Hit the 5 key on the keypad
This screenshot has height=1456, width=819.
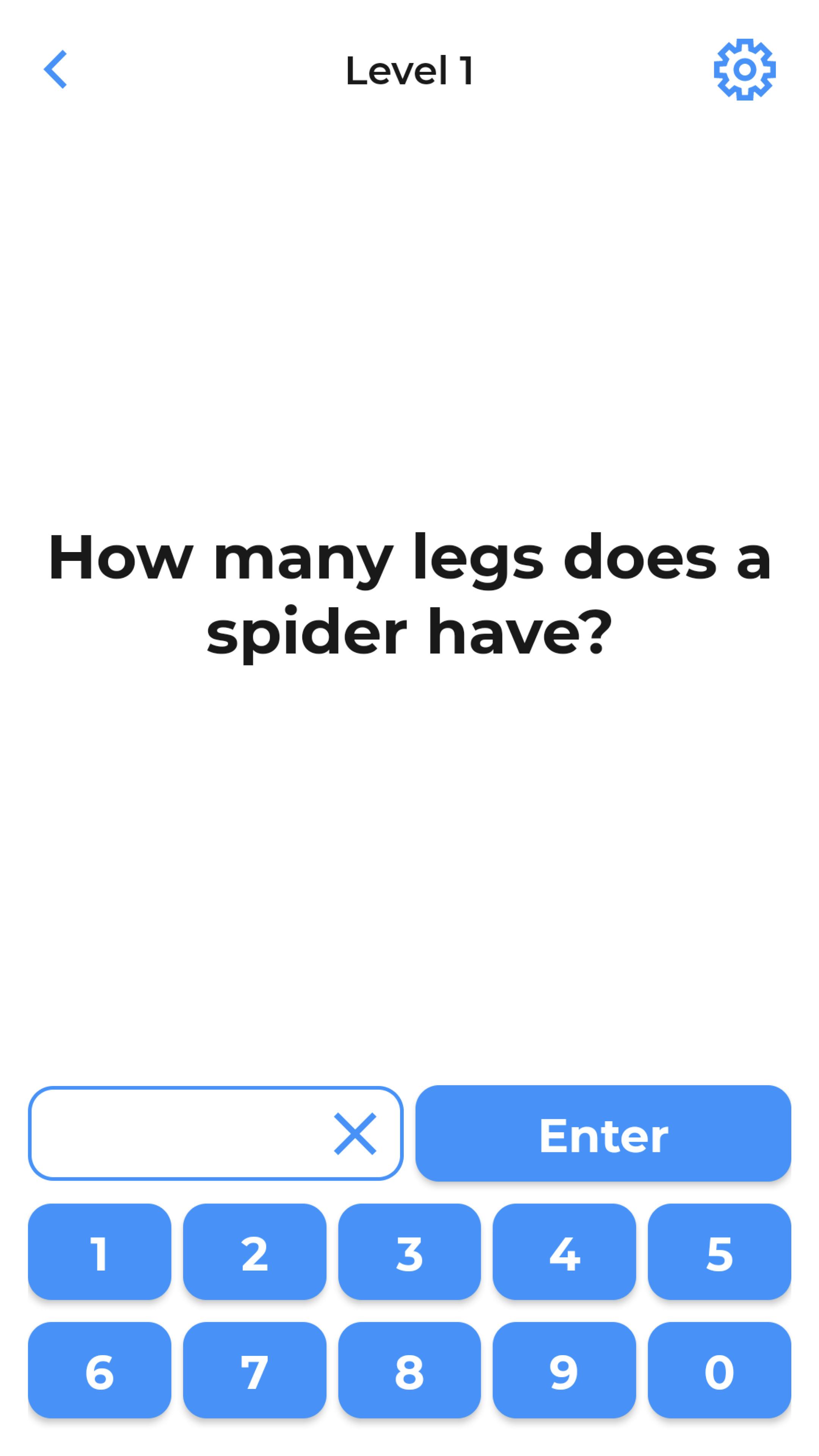tap(719, 1252)
